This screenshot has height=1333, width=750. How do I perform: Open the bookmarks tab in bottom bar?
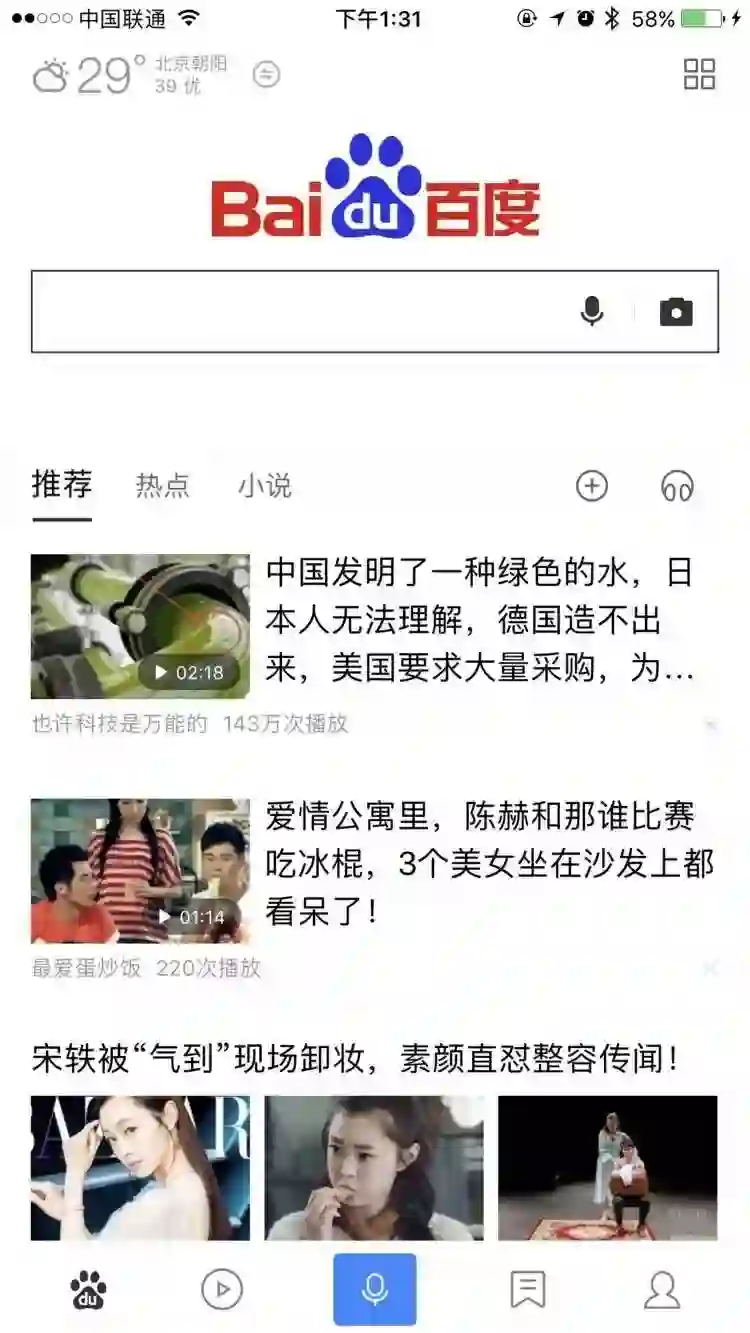tap(527, 1290)
